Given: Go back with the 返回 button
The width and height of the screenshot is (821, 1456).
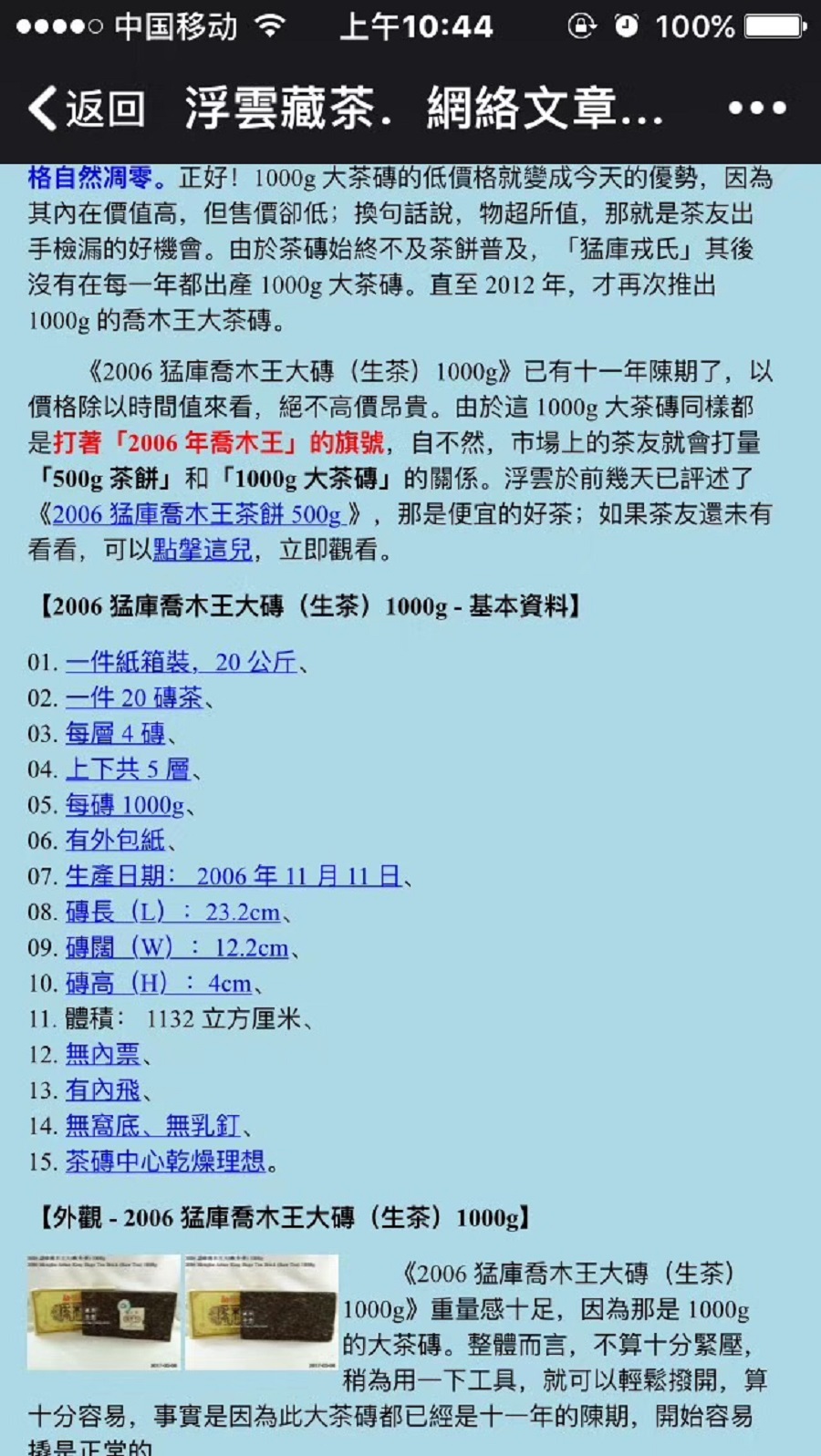Looking at the screenshot, I should coord(87,108).
